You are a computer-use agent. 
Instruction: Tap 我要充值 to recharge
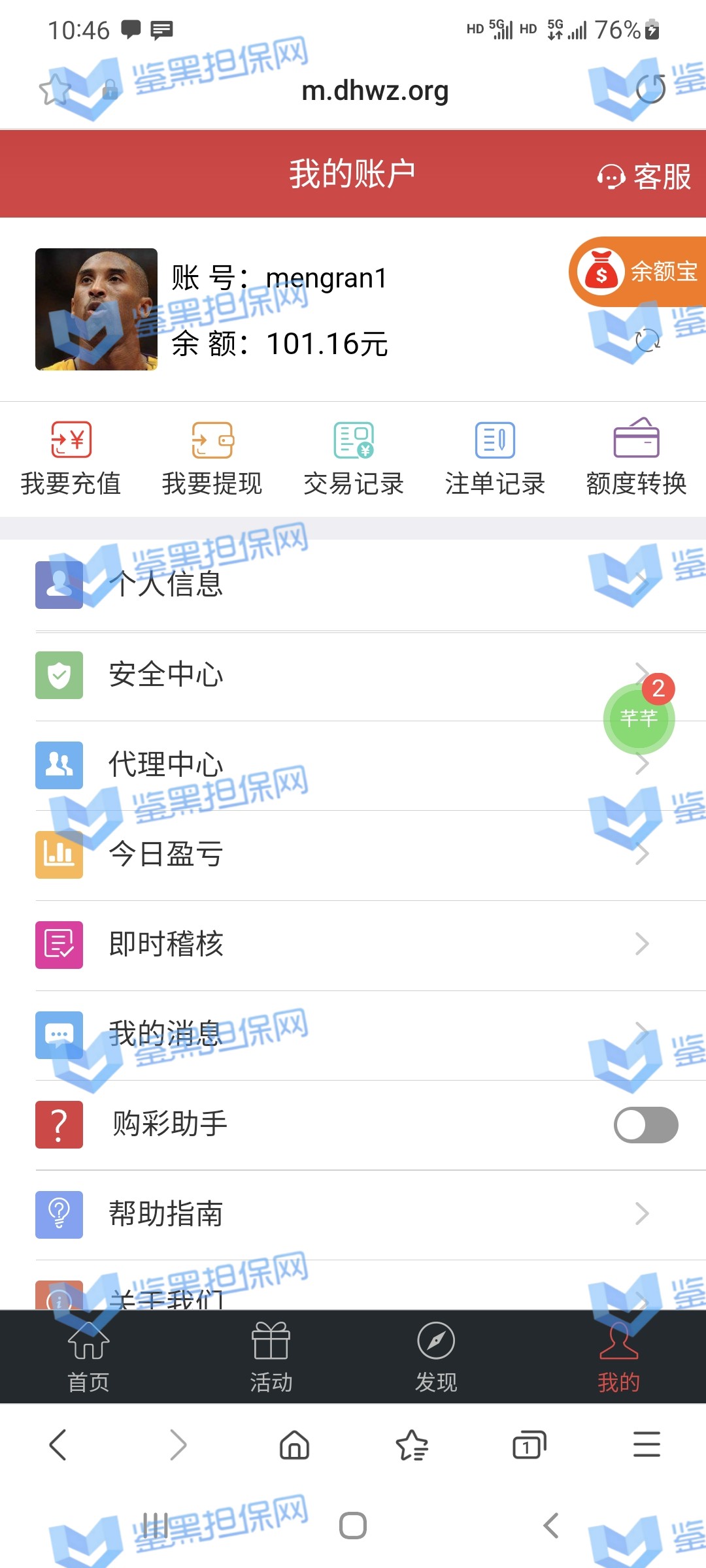click(x=71, y=457)
